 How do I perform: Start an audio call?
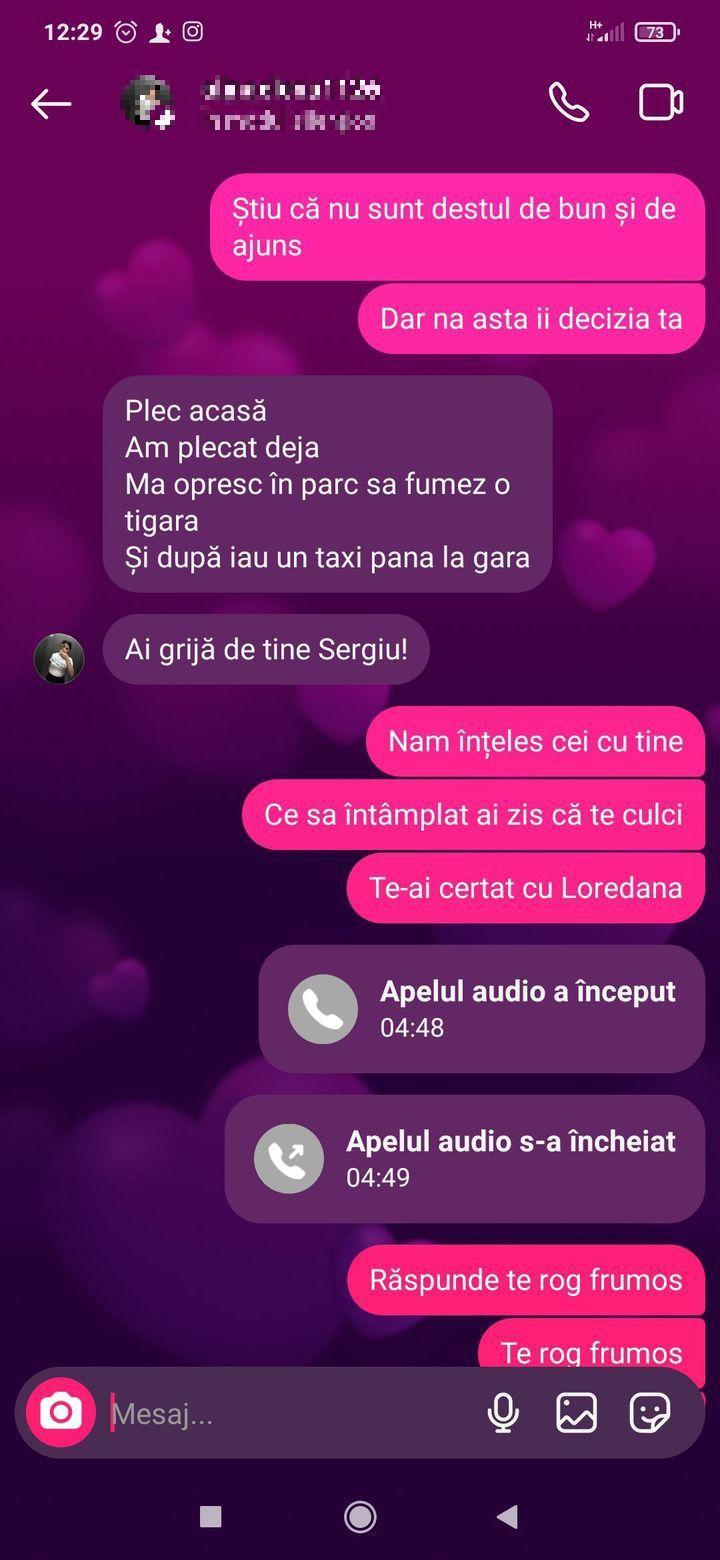(x=568, y=103)
